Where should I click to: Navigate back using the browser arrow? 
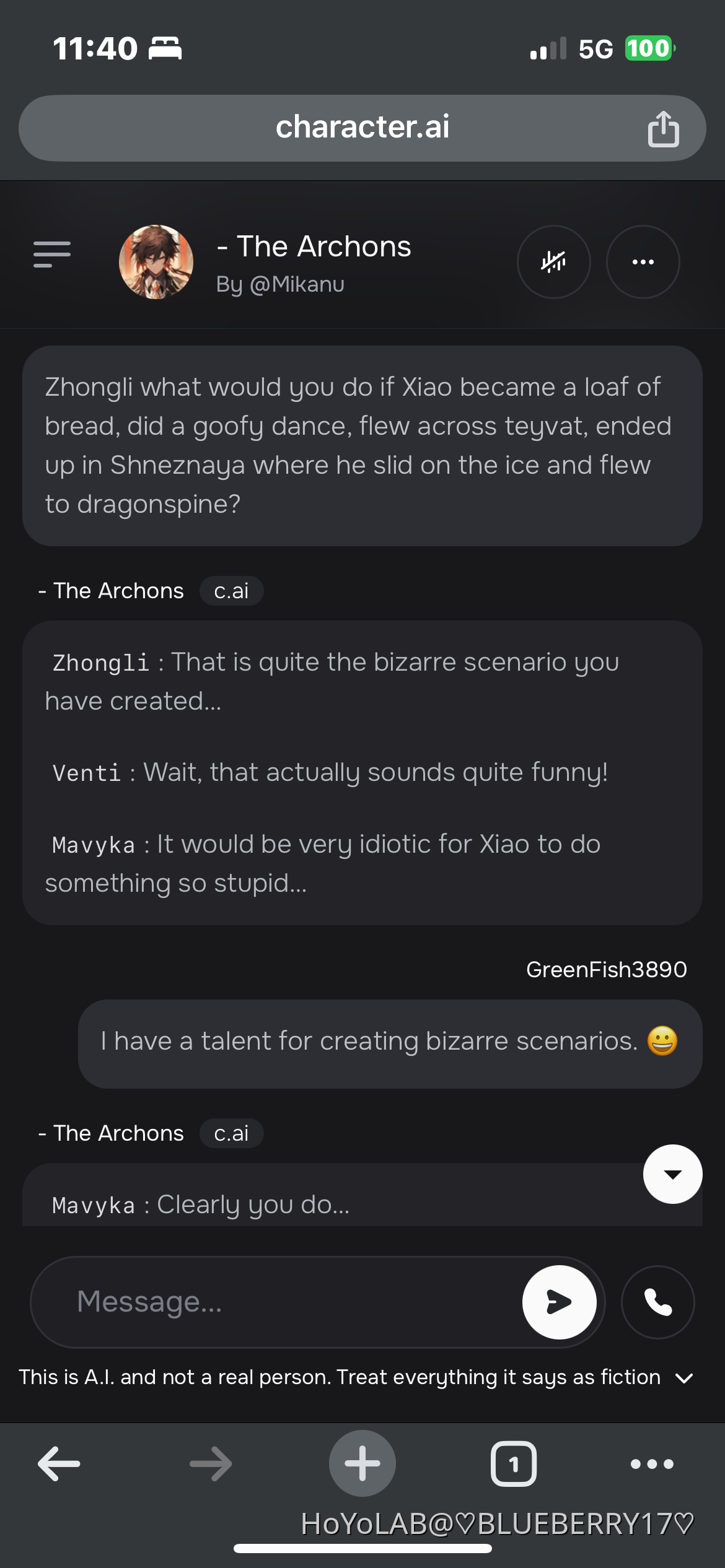(58, 1463)
